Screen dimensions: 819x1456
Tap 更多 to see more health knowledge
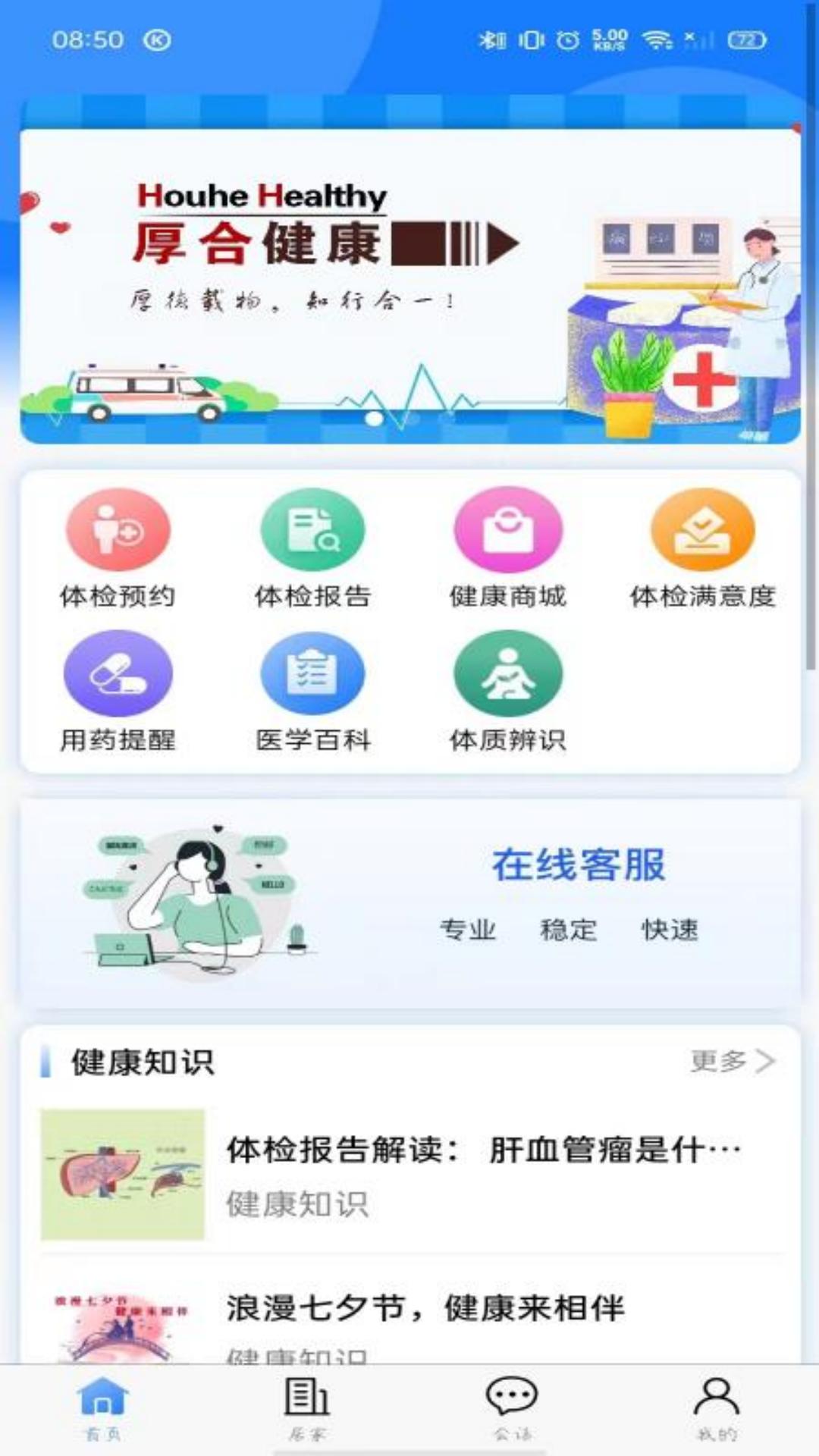pos(732,1061)
